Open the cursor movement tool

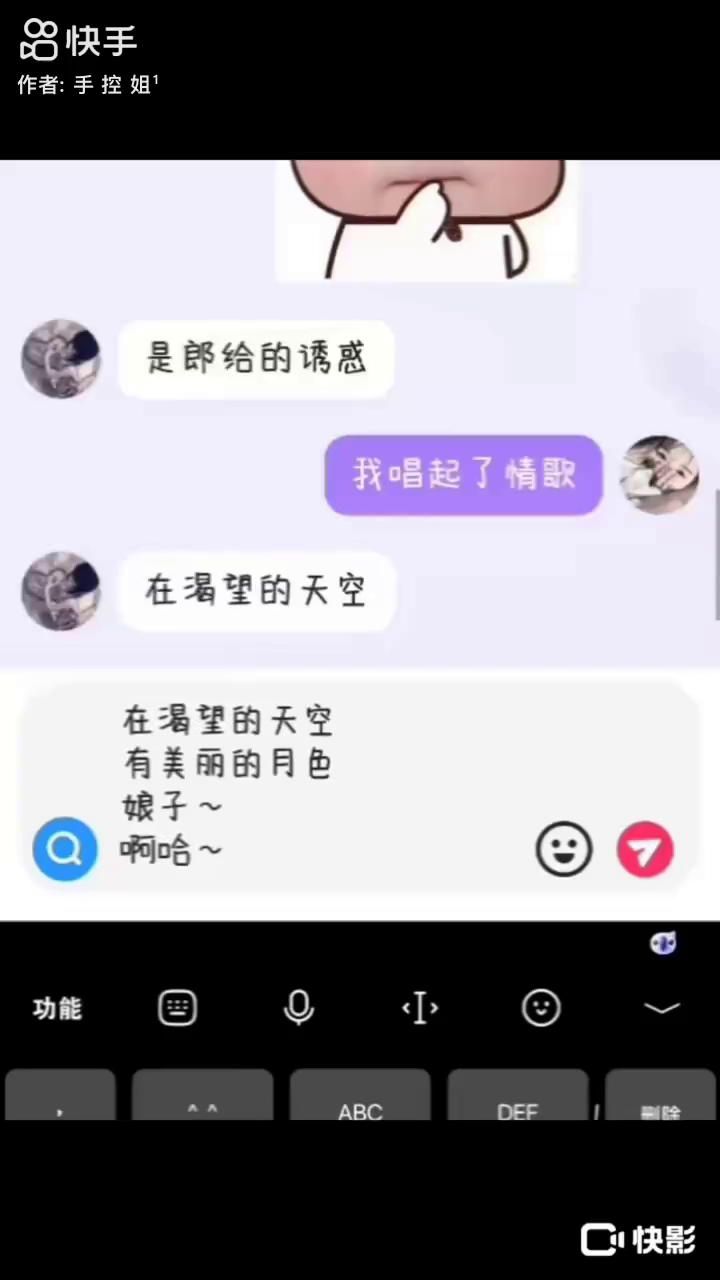[420, 1008]
